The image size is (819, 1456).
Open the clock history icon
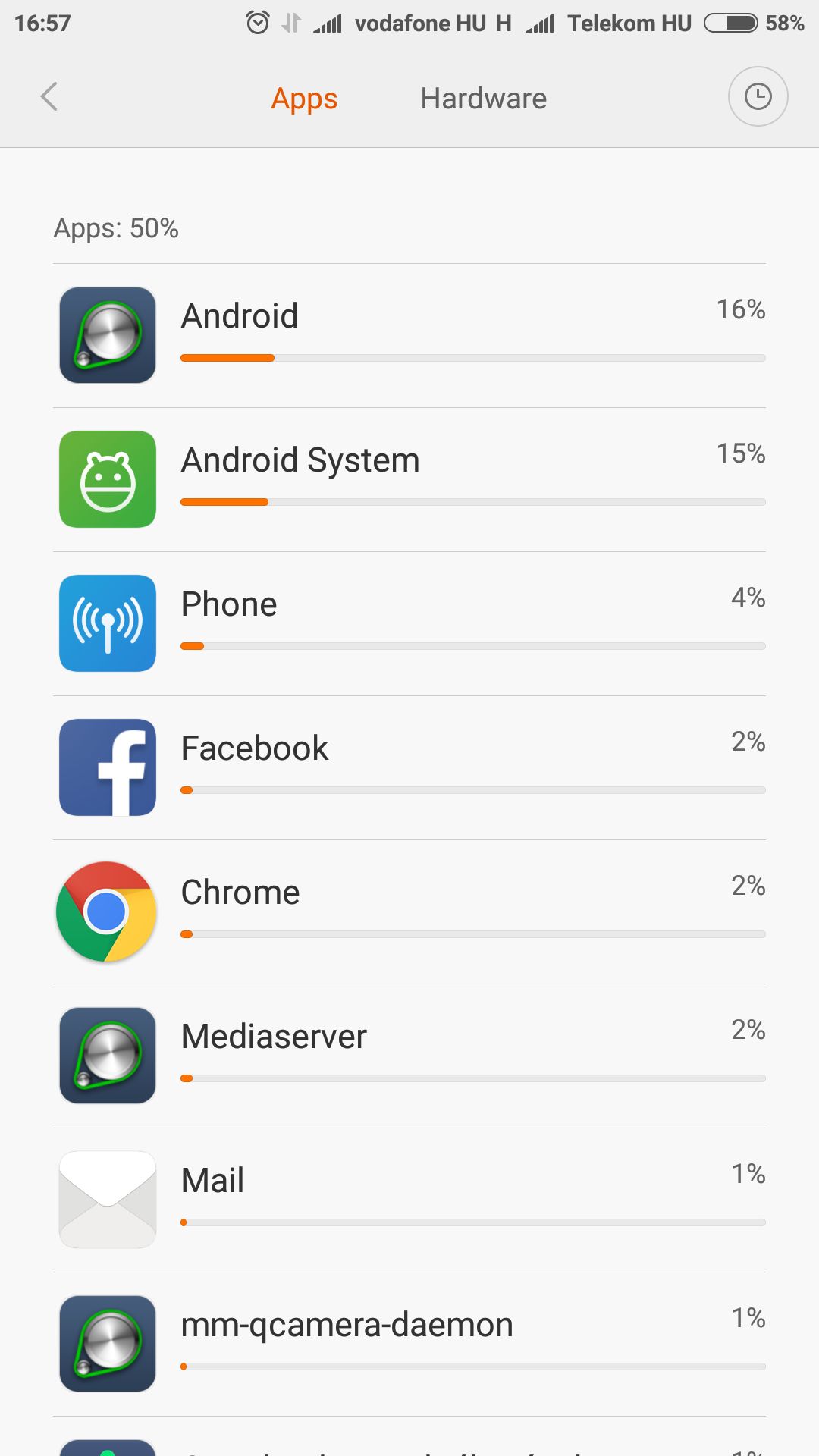click(758, 96)
